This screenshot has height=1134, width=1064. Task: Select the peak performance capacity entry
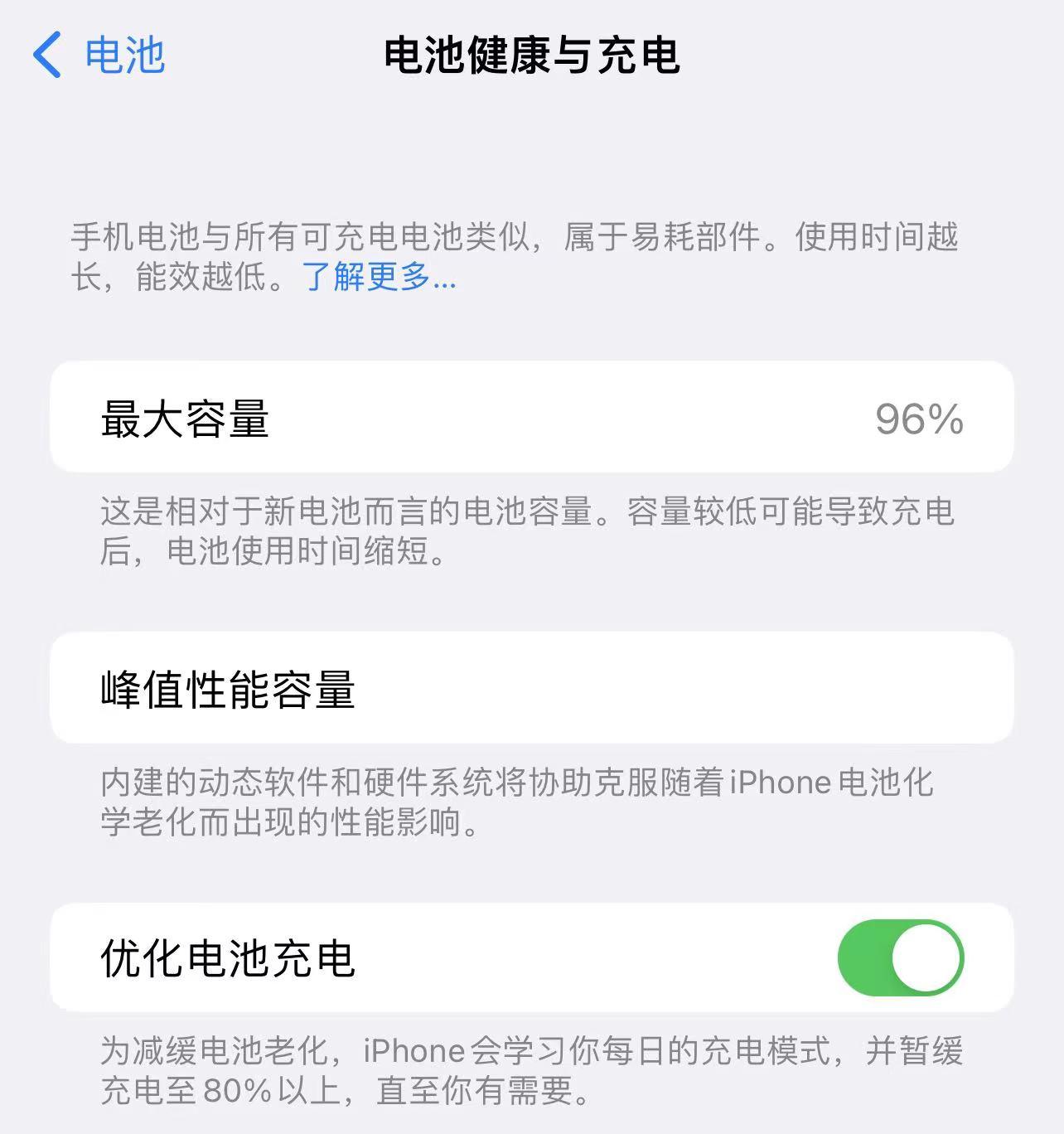pyautogui.click(x=530, y=688)
